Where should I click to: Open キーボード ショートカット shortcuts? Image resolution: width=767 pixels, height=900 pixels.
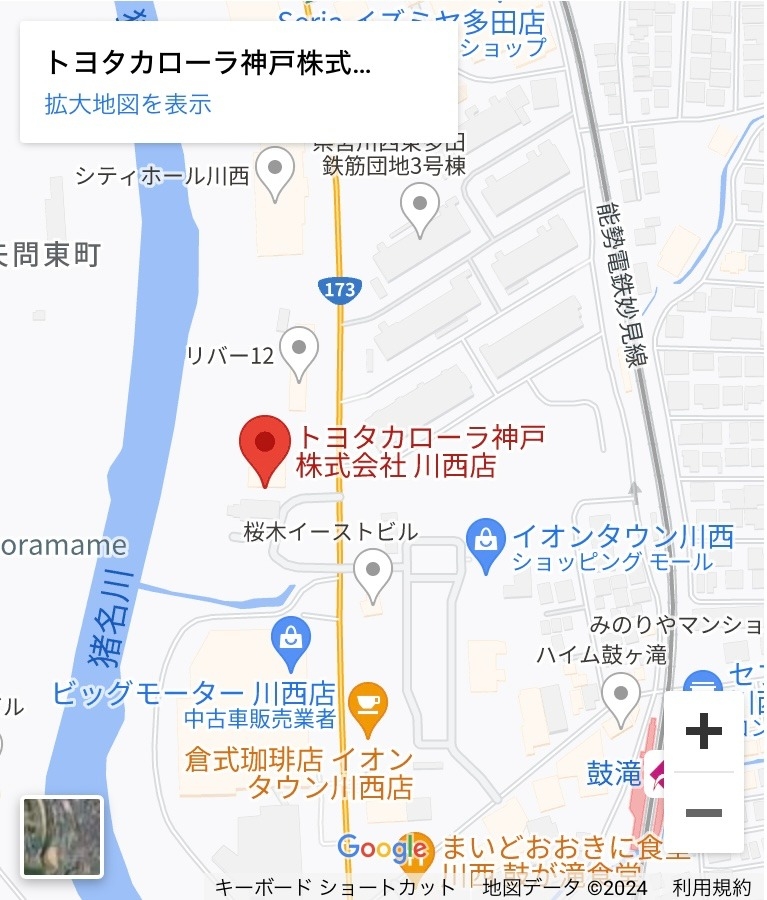335,887
